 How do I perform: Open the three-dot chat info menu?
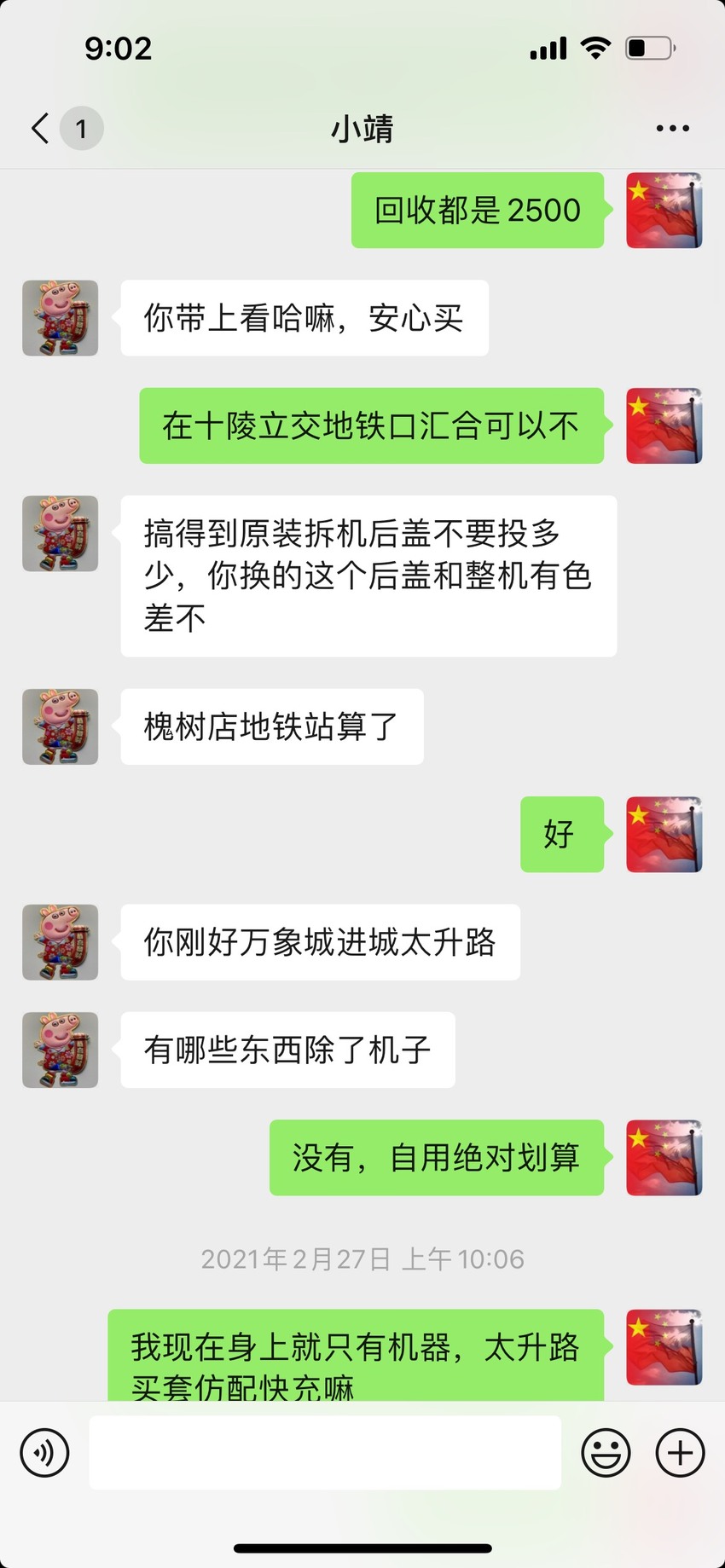point(672,129)
